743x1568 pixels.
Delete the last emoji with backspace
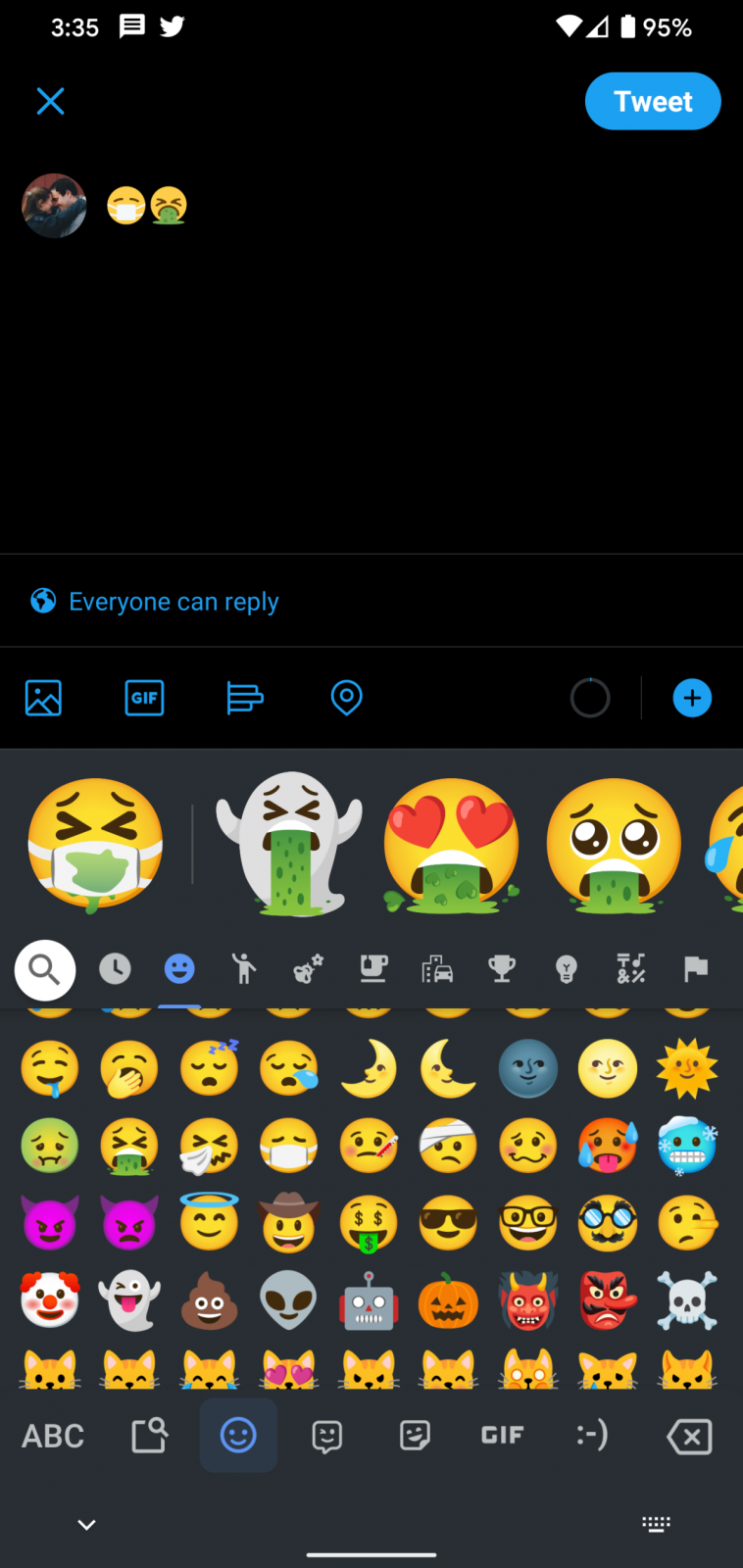(688, 1437)
